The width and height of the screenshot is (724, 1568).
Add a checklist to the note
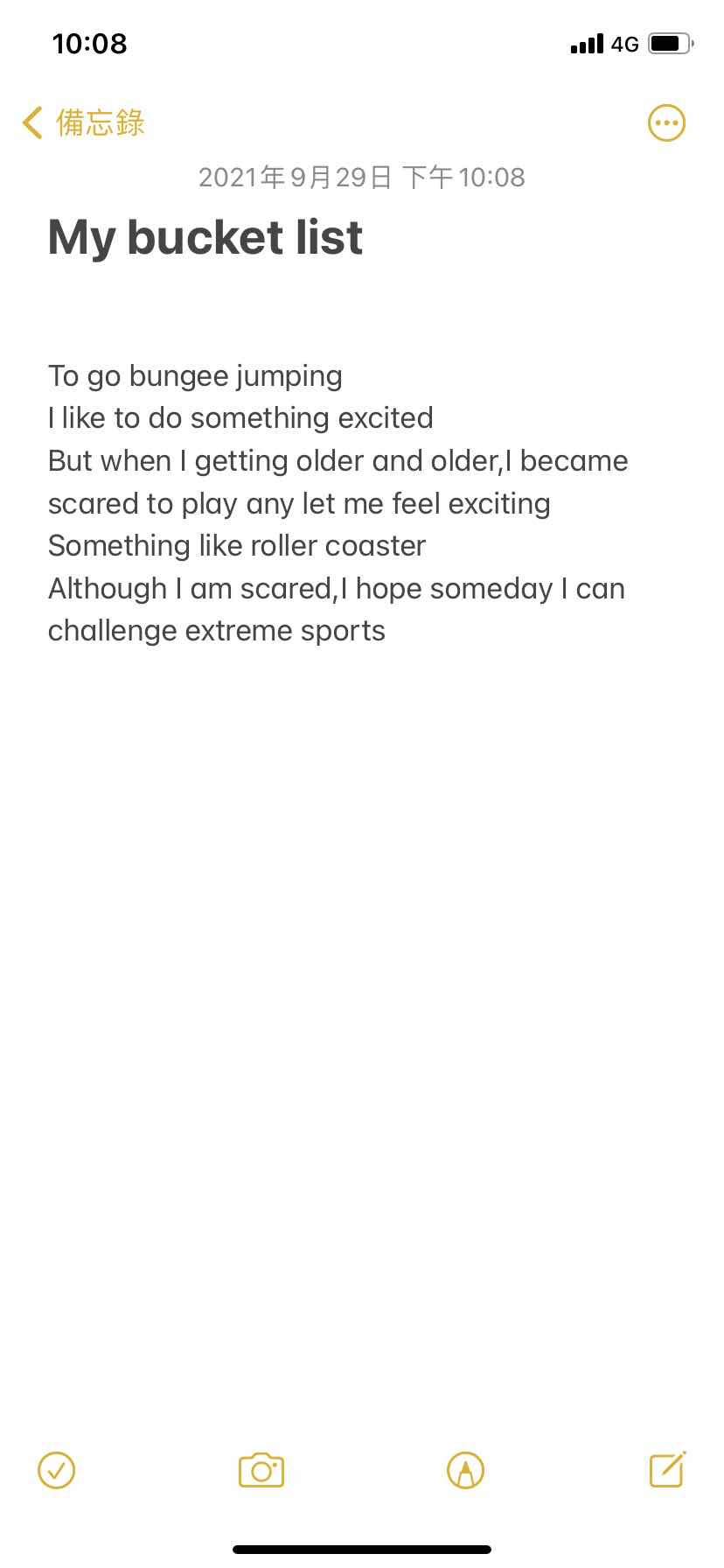57,1470
